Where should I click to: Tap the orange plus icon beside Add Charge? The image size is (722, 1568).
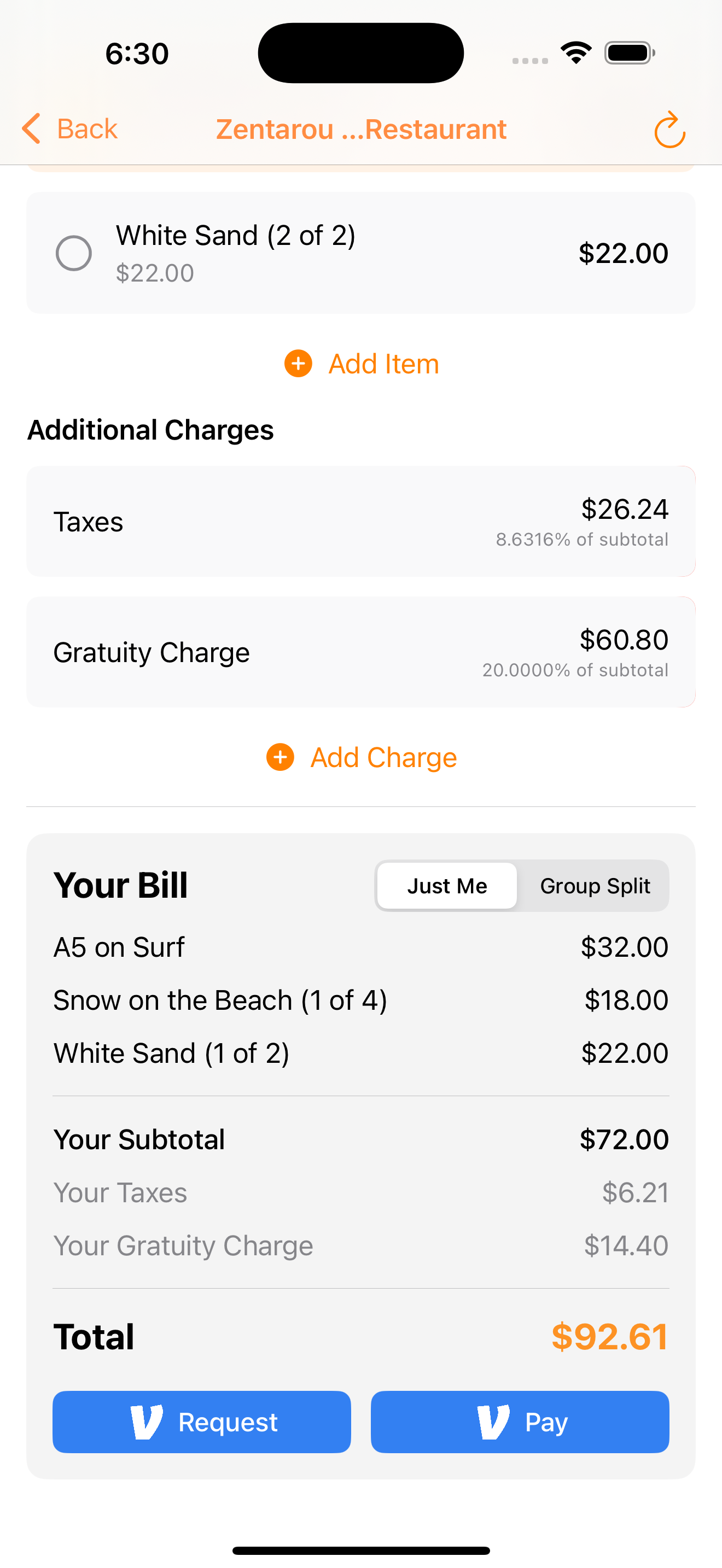pyautogui.click(x=280, y=757)
